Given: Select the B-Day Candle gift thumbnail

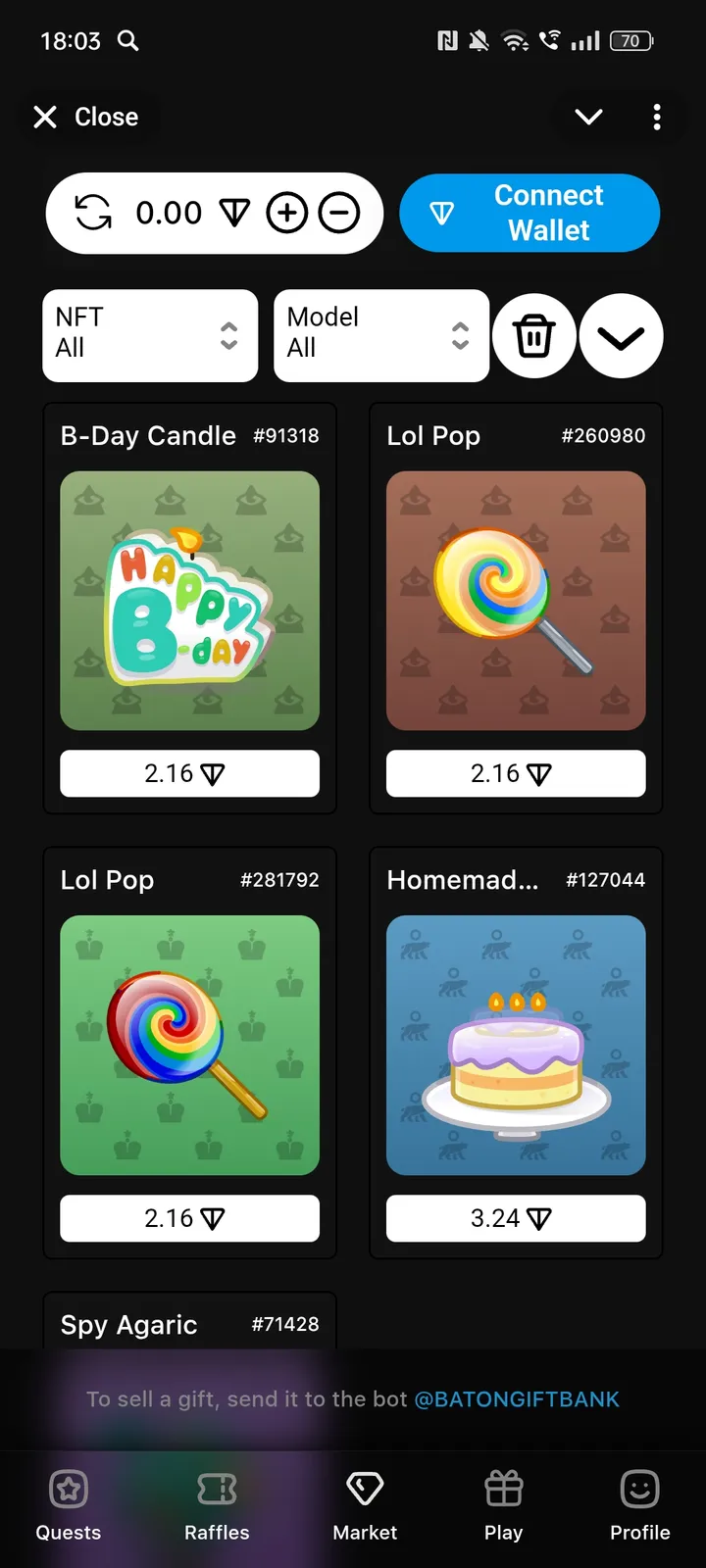Looking at the screenshot, I should (189, 601).
